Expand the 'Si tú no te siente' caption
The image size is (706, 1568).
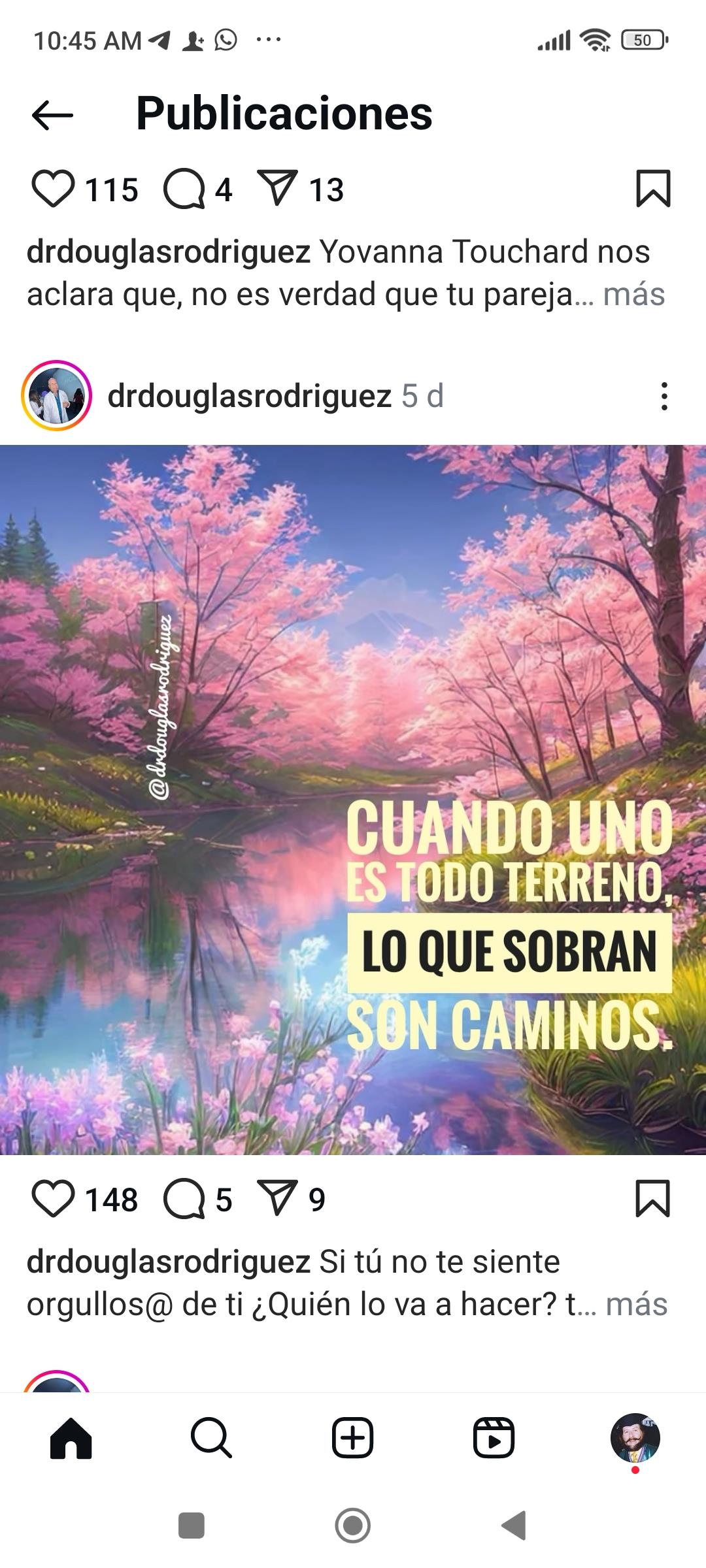(x=636, y=1305)
